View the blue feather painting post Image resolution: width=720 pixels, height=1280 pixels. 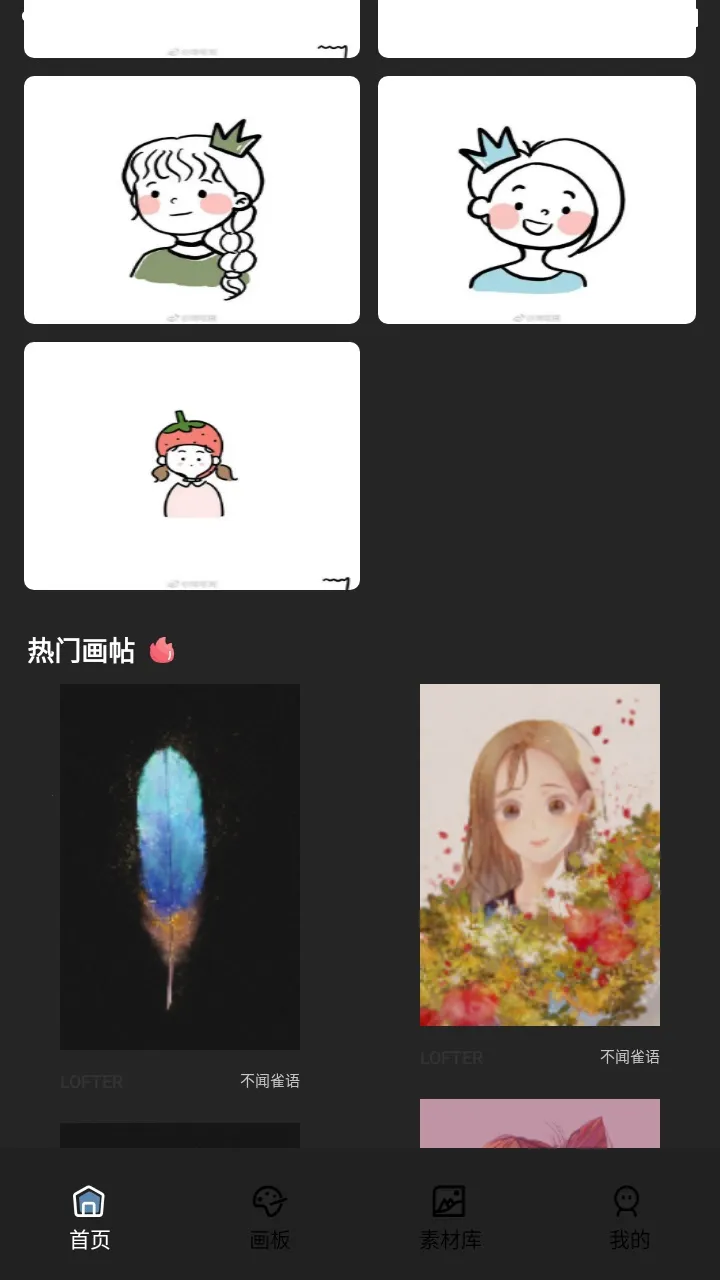pyautogui.click(x=180, y=866)
